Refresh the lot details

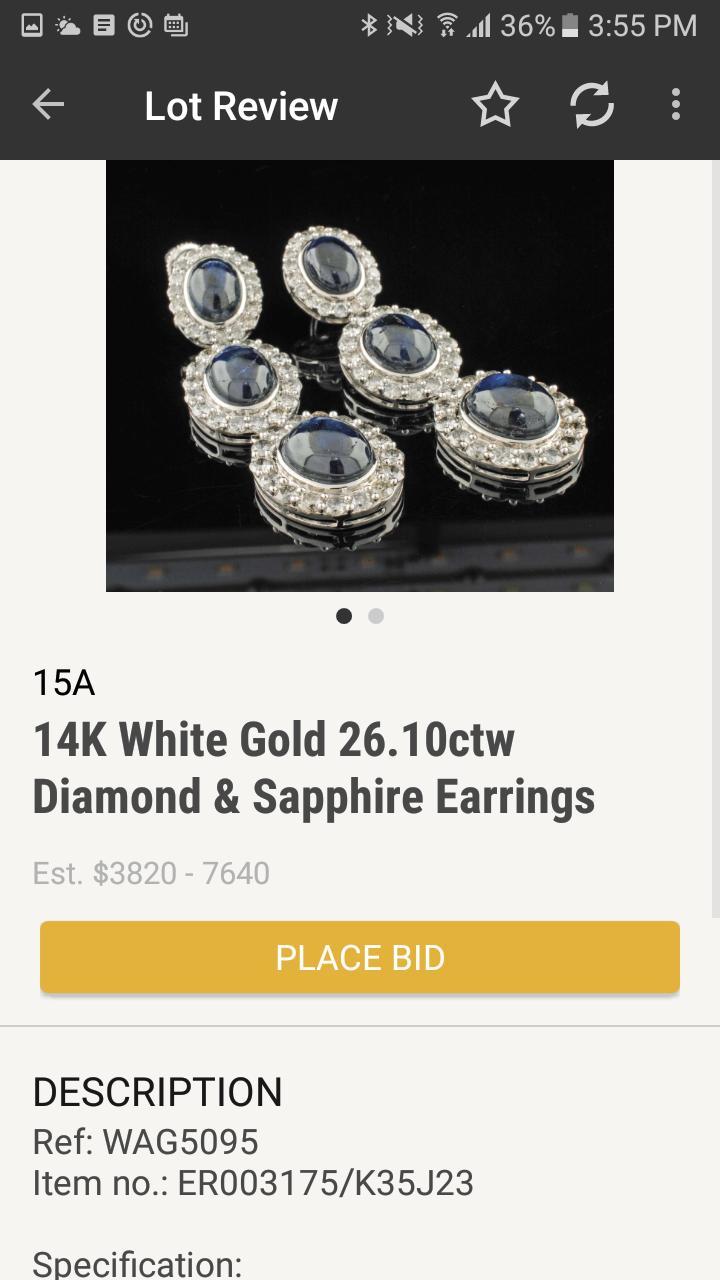pyautogui.click(x=591, y=105)
